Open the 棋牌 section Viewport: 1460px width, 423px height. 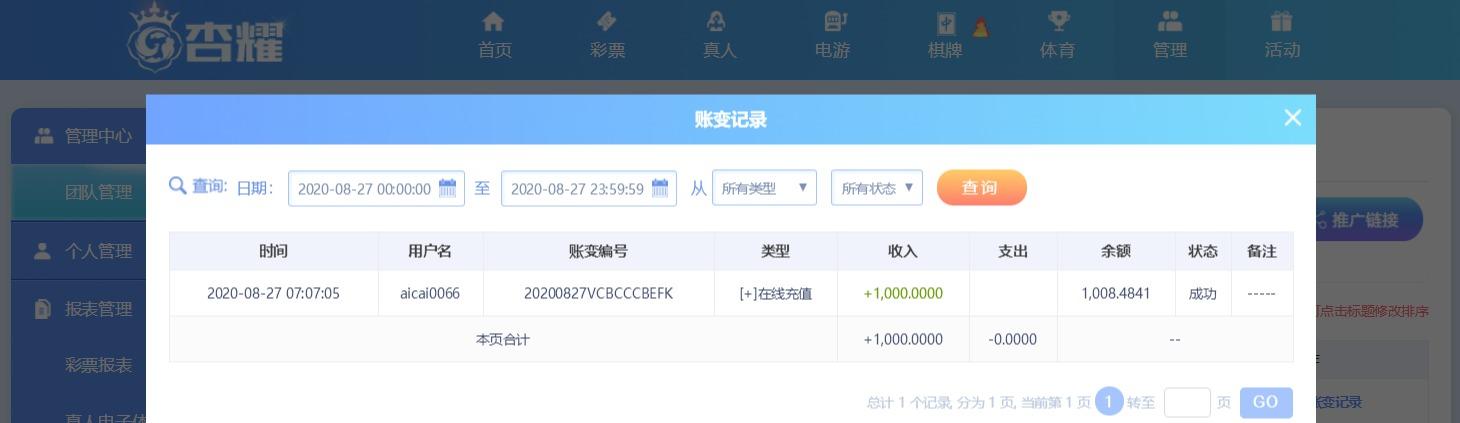pyautogui.click(x=945, y=36)
